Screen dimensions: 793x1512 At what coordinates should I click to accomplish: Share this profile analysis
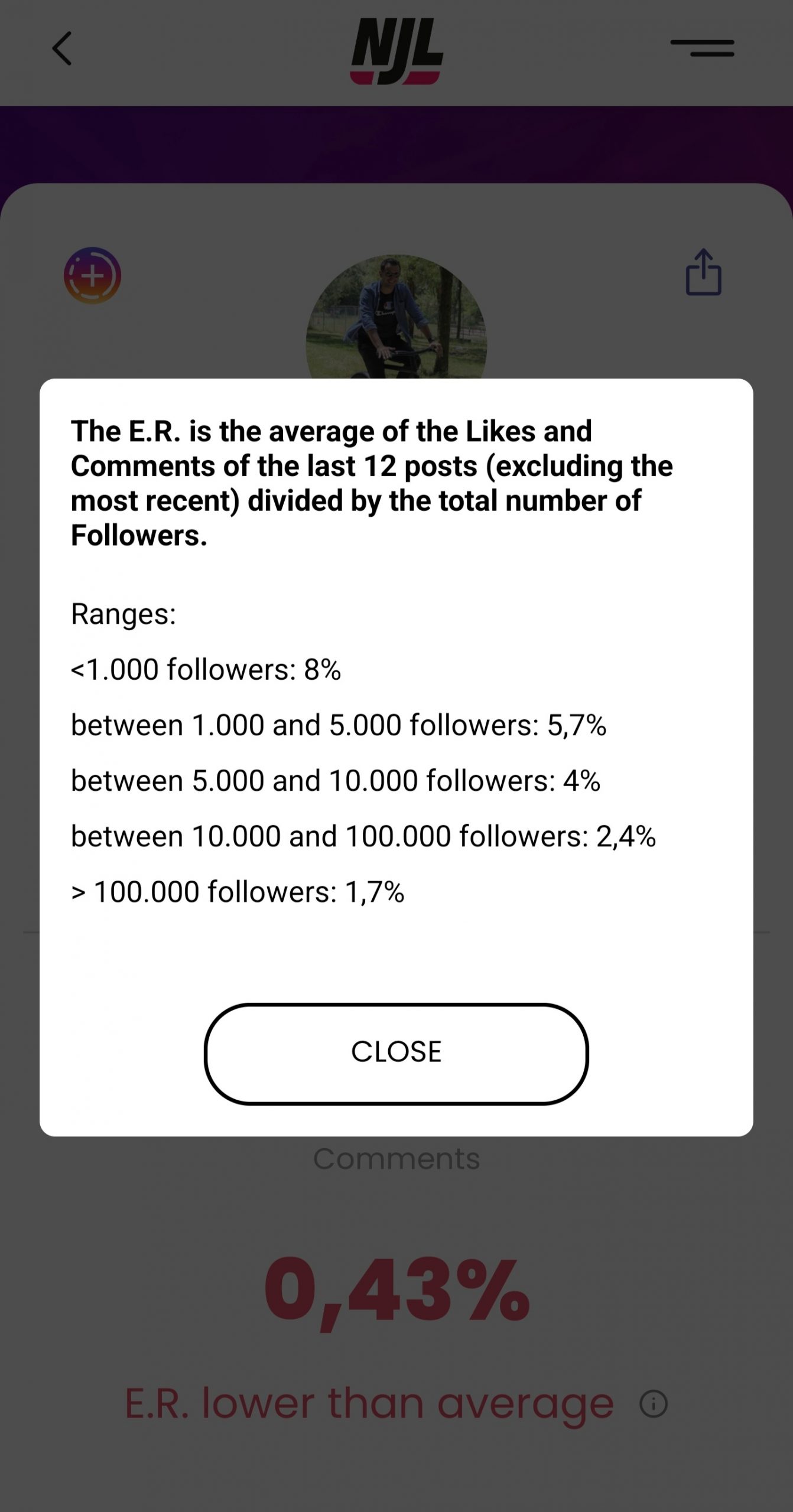(x=703, y=272)
